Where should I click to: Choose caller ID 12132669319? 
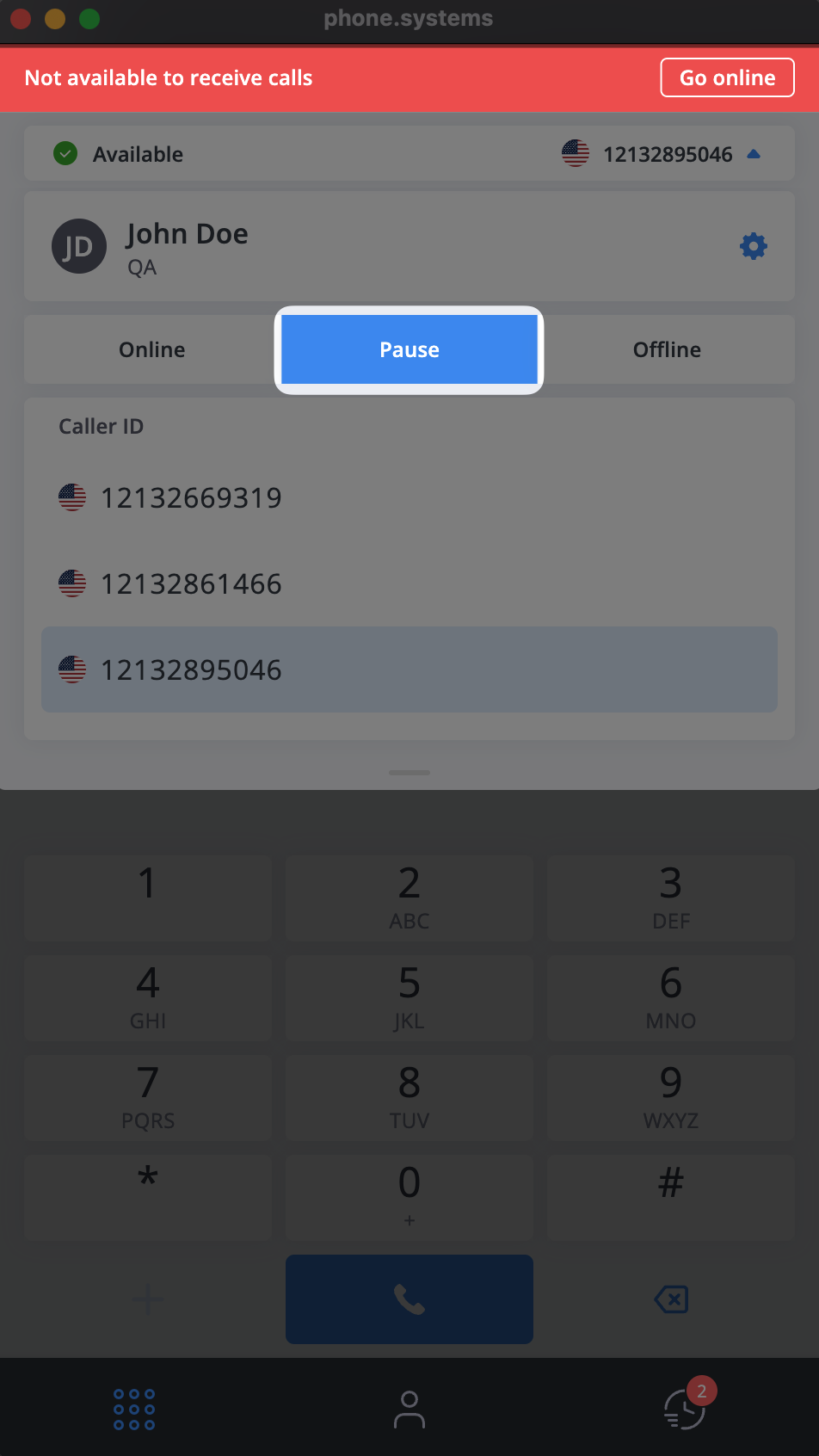click(409, 497)
